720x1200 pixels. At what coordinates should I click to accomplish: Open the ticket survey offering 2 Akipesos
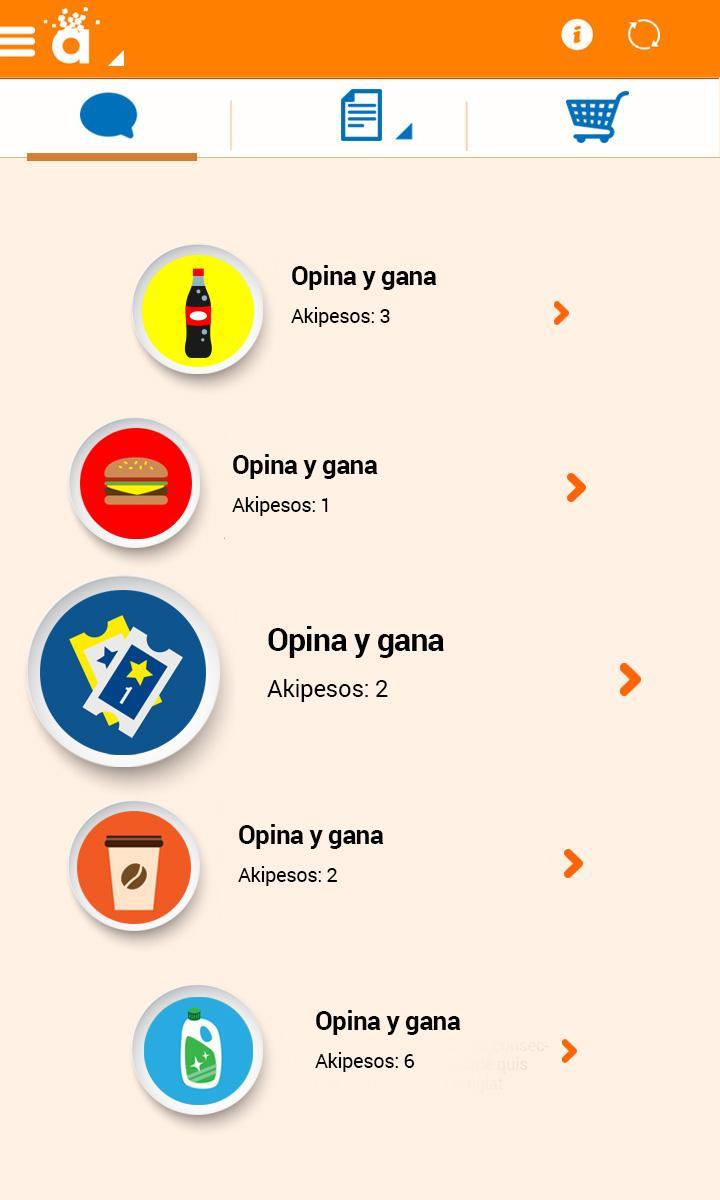(x=630, y=680)
